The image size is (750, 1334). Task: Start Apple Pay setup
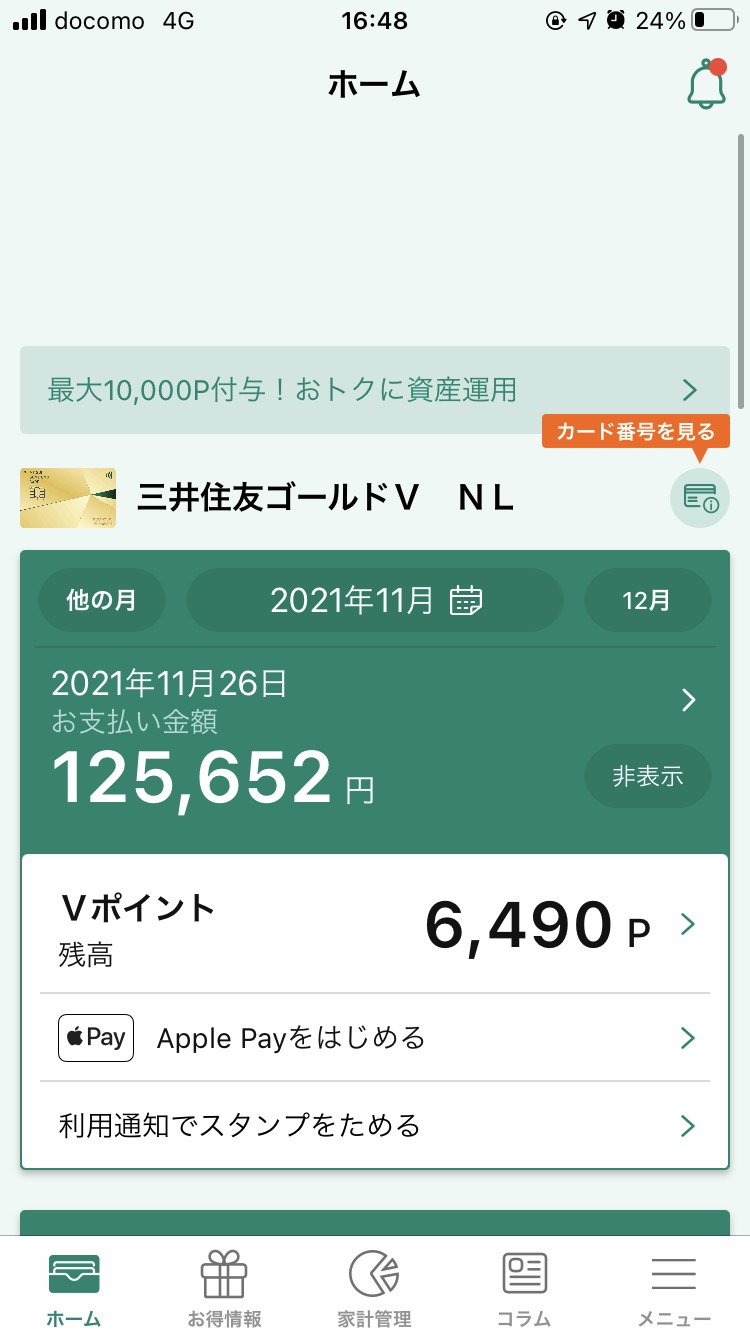[x=375, y=1038]
